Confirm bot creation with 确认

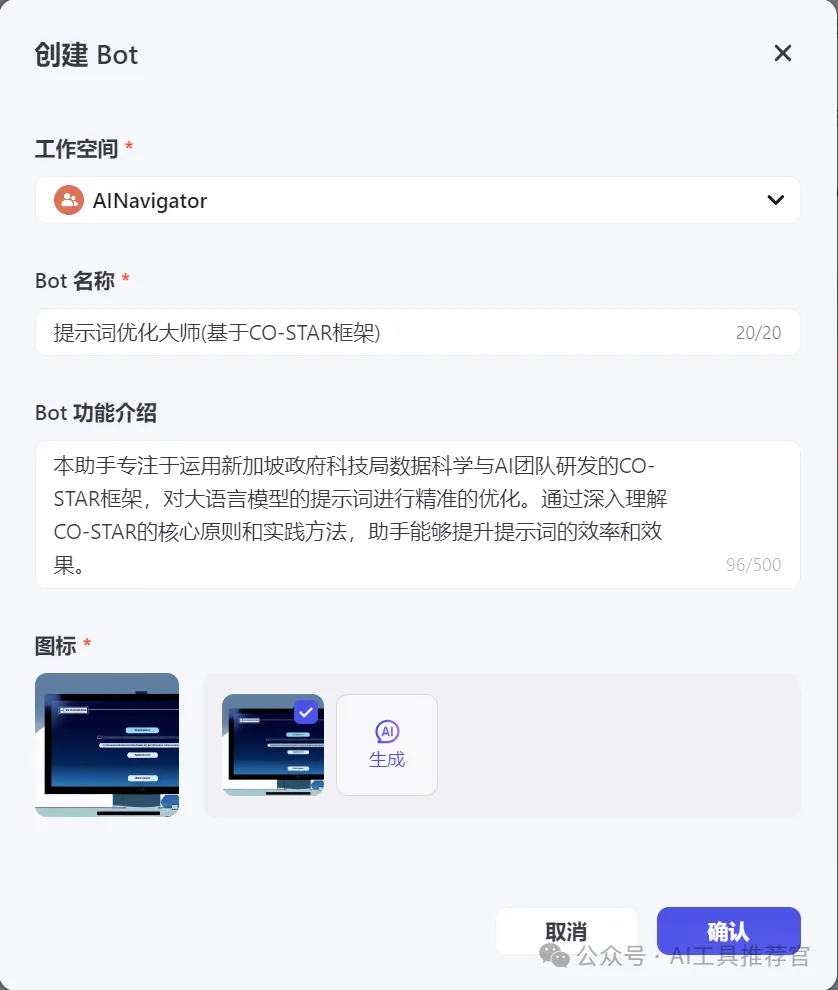point(728,930)
